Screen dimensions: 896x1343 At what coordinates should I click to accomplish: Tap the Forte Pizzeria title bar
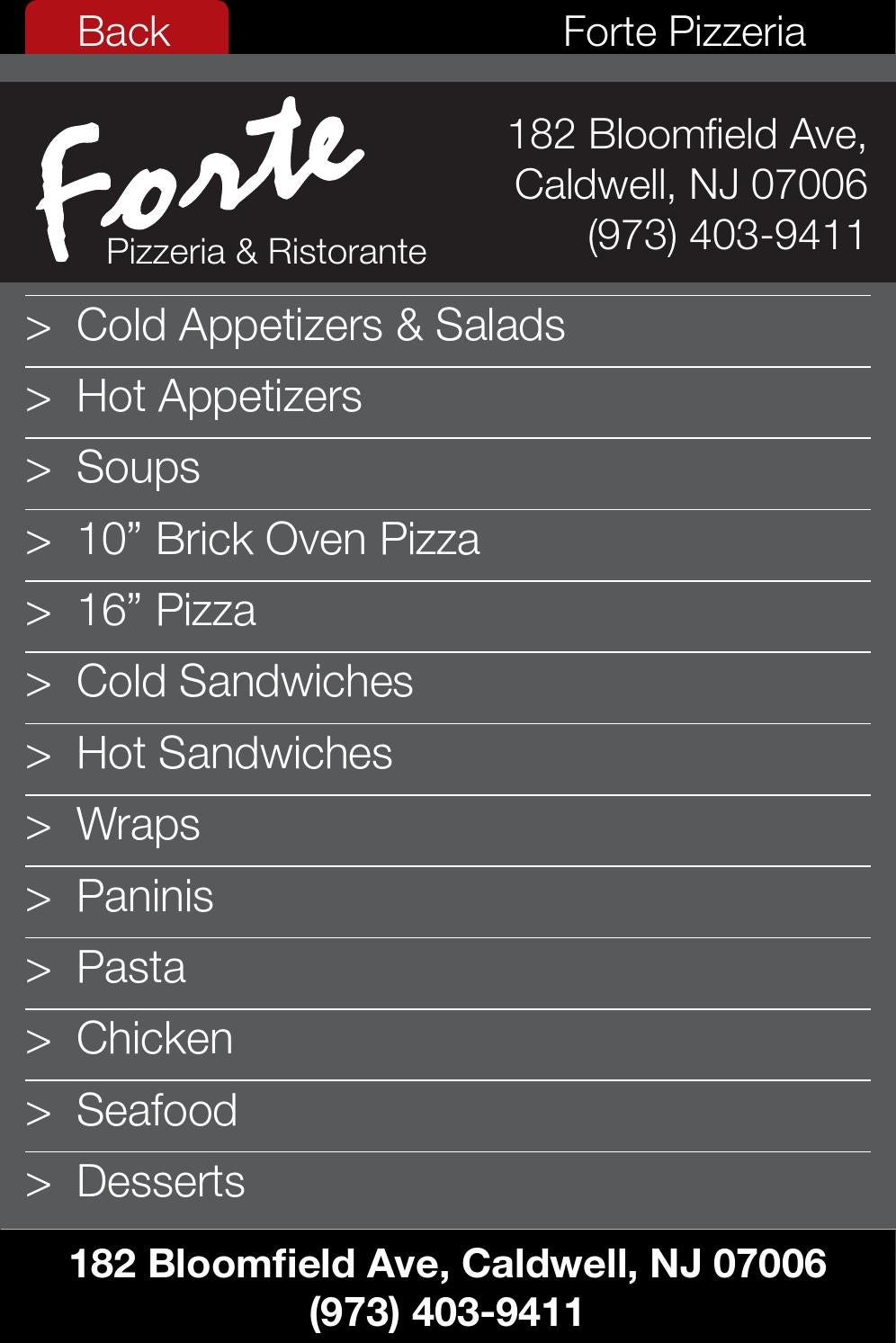tap(685, 31)
